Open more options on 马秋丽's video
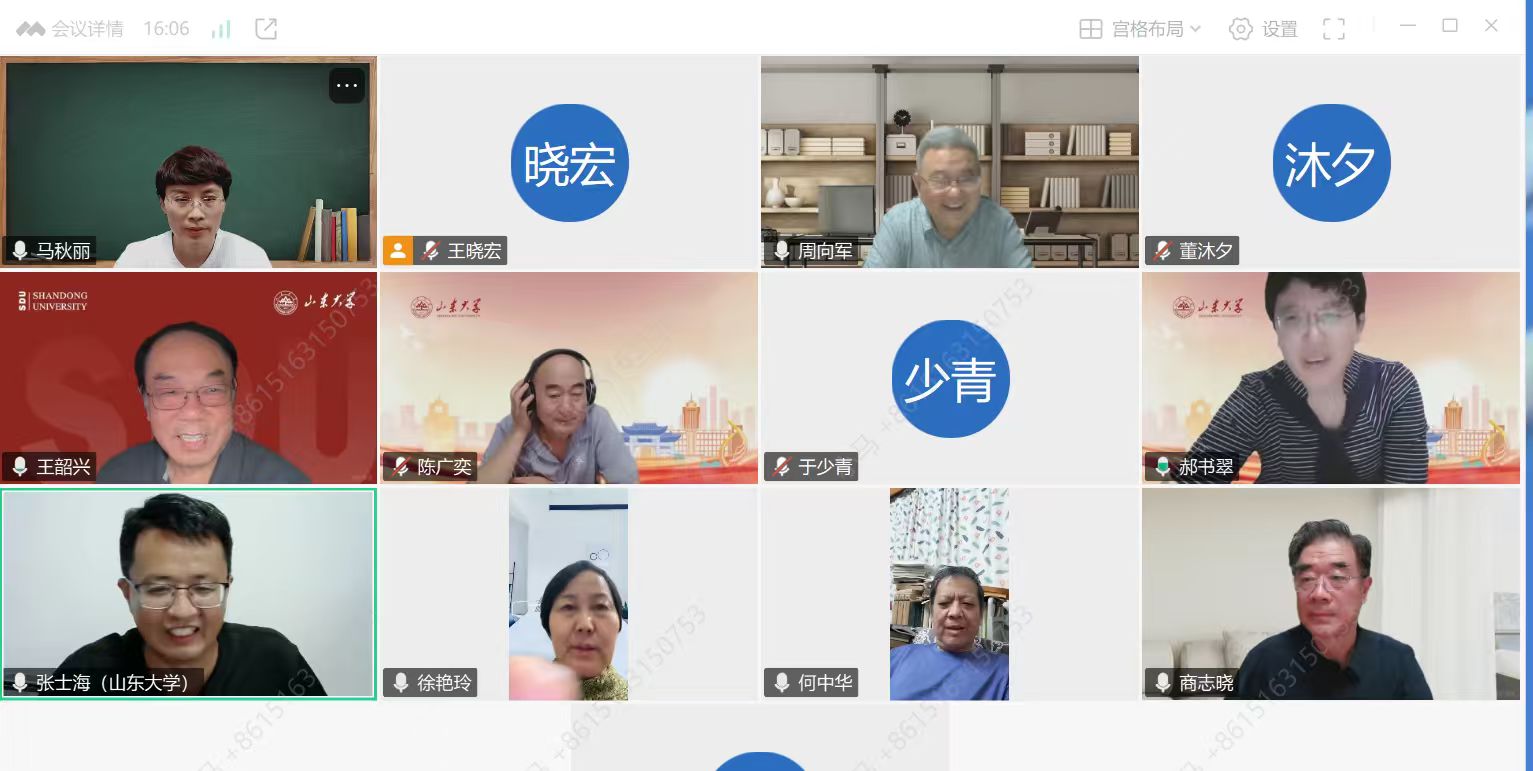The width and height of the screenshot is (1533, 771). [x=347, y=86]
